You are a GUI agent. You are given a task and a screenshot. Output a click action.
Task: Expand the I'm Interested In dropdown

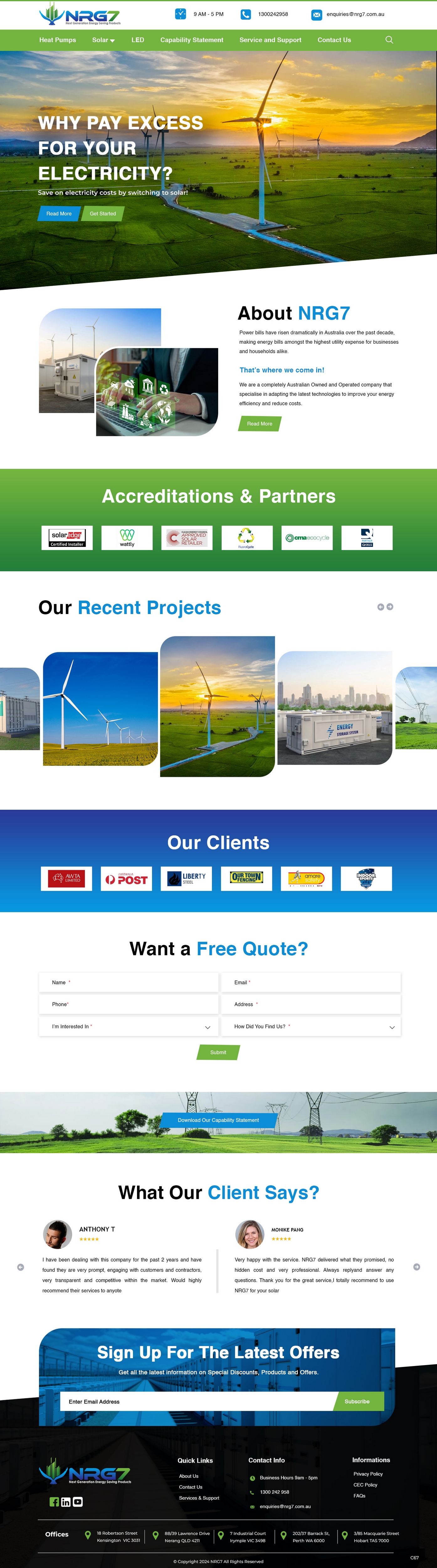129,1027
